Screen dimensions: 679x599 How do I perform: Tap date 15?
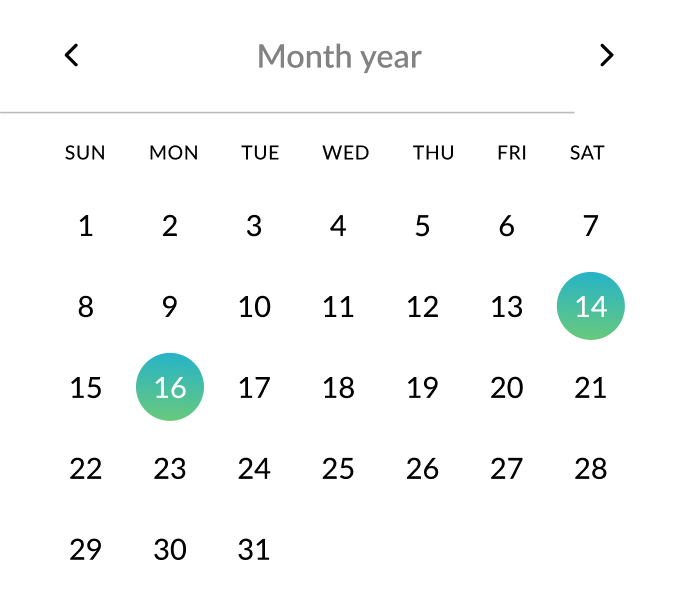[86, 387]
